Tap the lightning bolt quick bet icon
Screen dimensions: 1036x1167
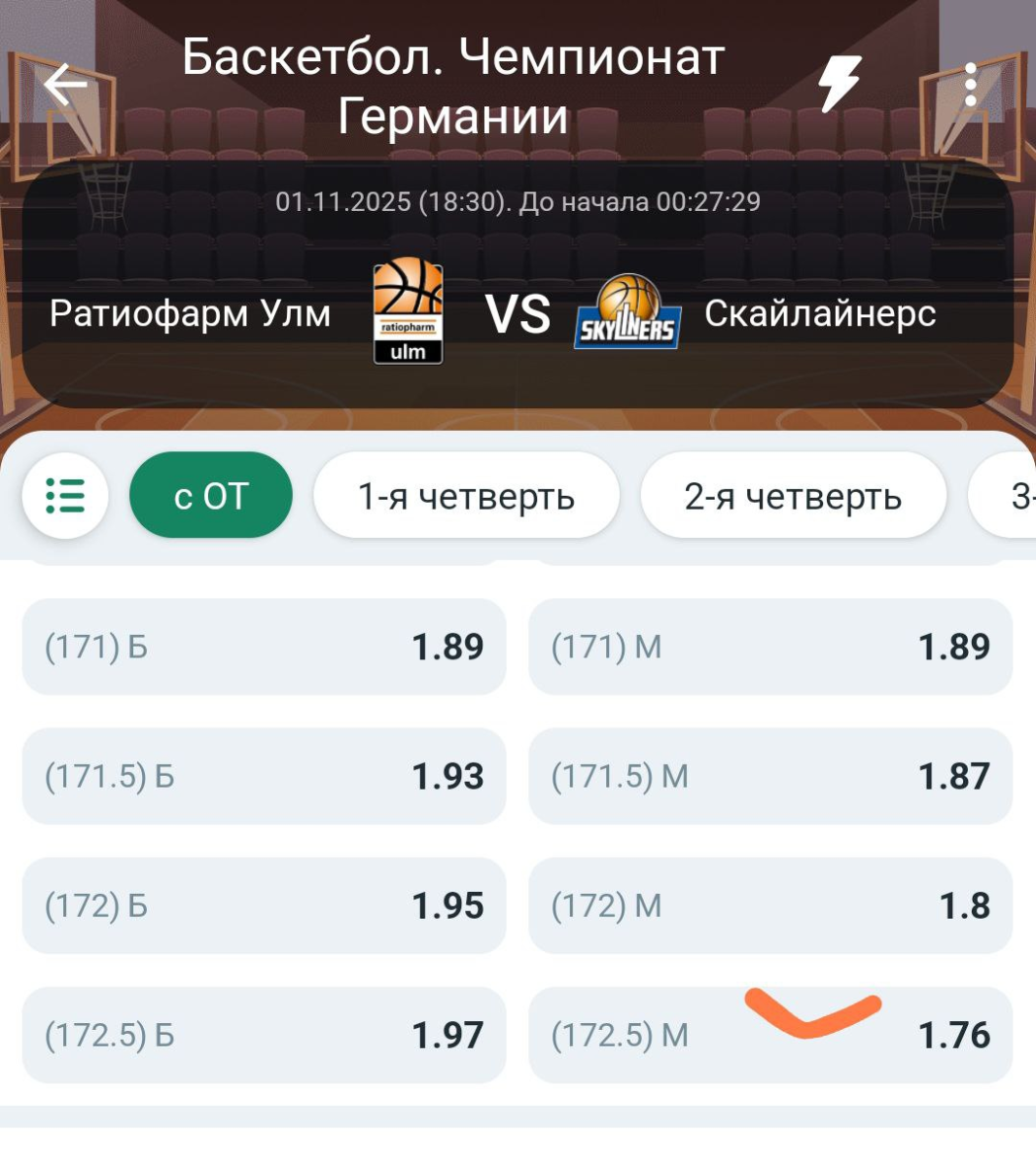pos(839,84)
